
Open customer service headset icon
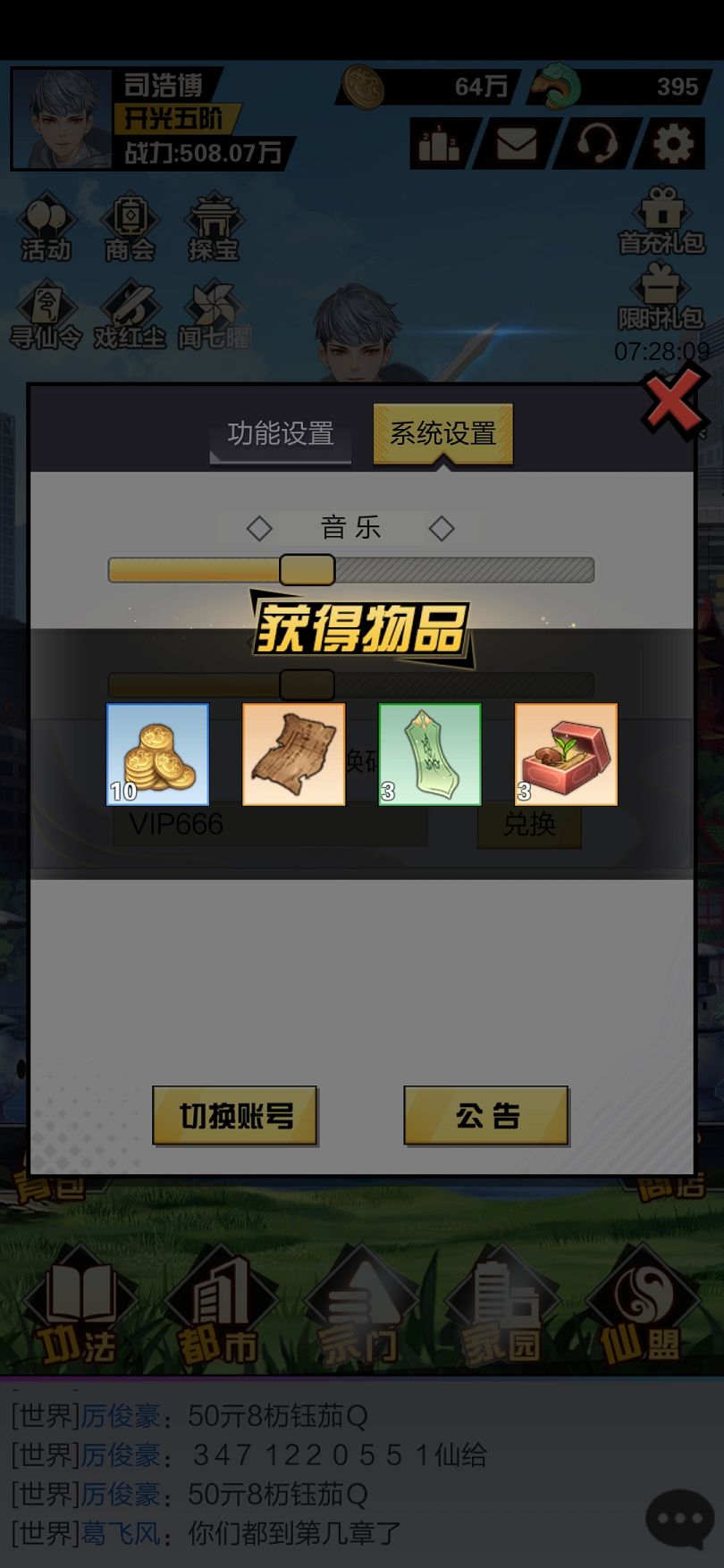(x=596, y=144)
